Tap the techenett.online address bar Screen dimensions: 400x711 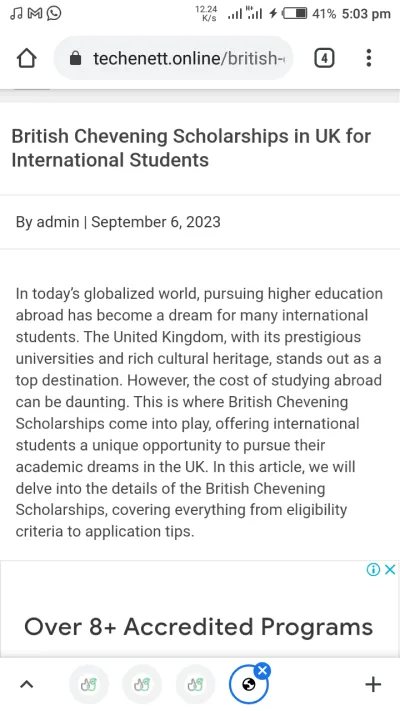click(x=173, y=58)
